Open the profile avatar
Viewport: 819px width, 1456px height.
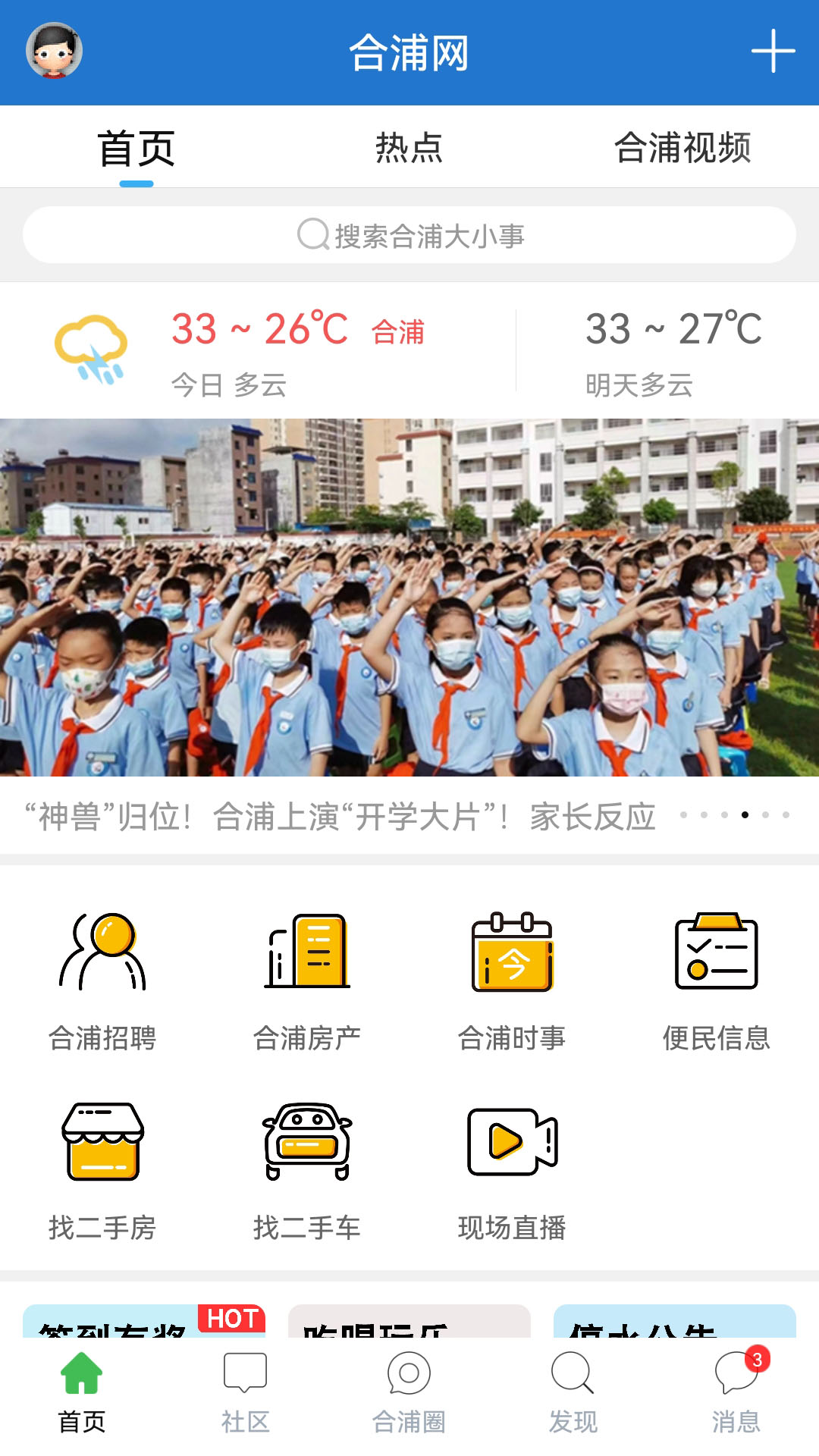[x=54, y=51]
